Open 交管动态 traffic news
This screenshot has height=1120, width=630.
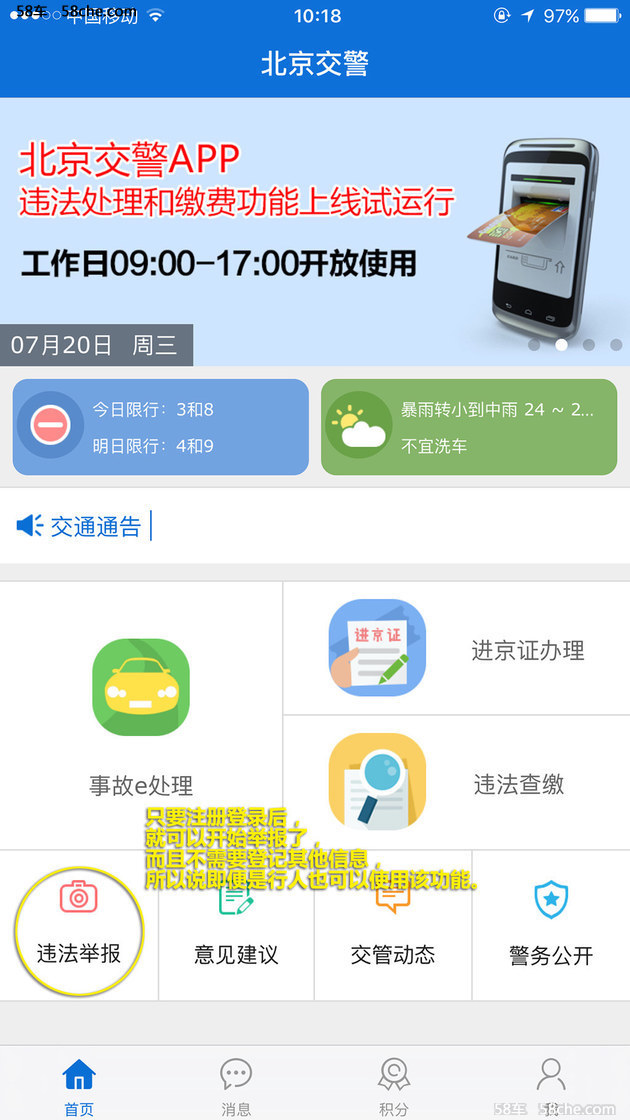pos(393,925)
